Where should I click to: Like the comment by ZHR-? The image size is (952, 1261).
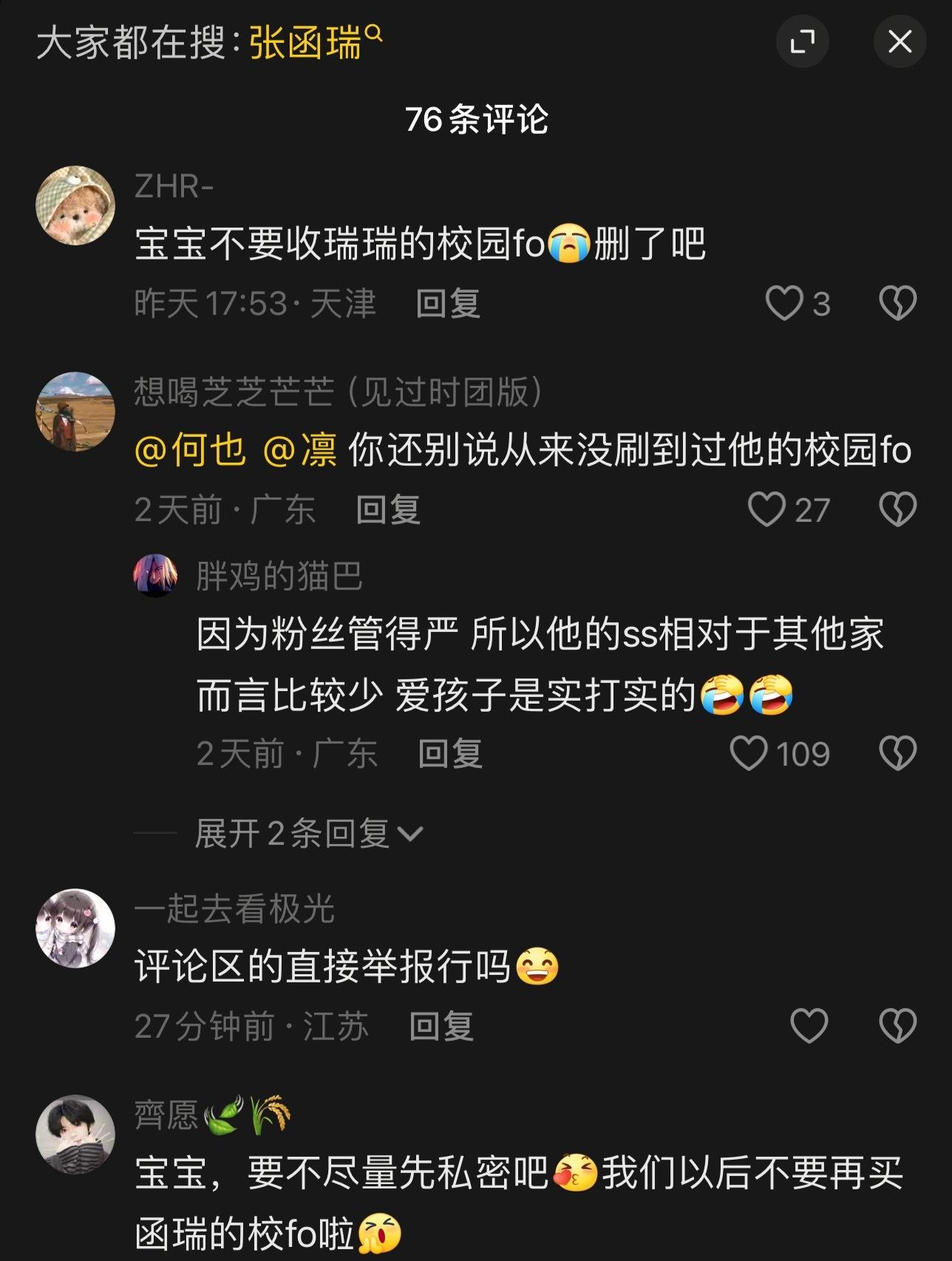pyautogui.click(x=784, y=303)
